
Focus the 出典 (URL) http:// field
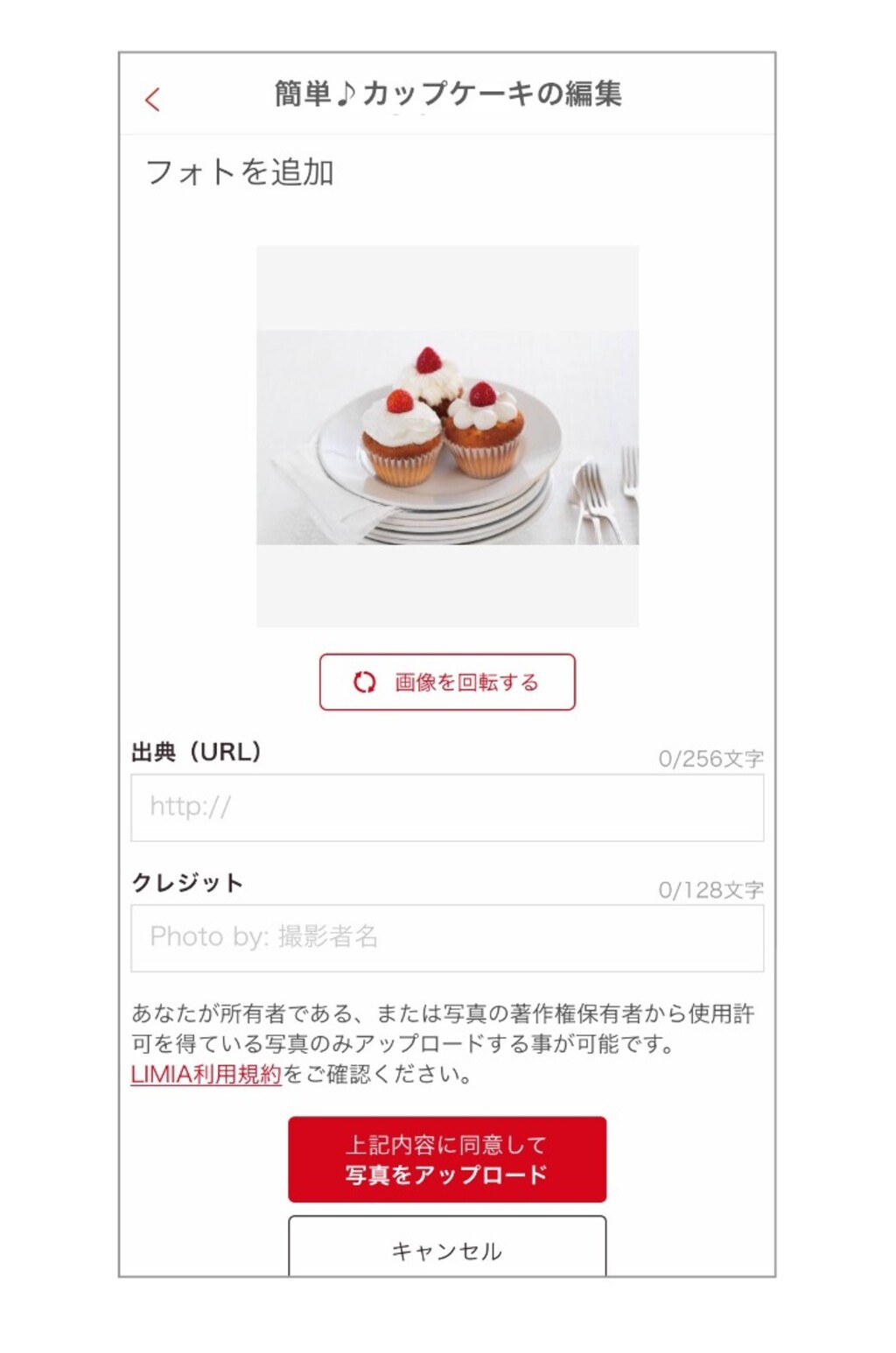(x=447, y=807)
